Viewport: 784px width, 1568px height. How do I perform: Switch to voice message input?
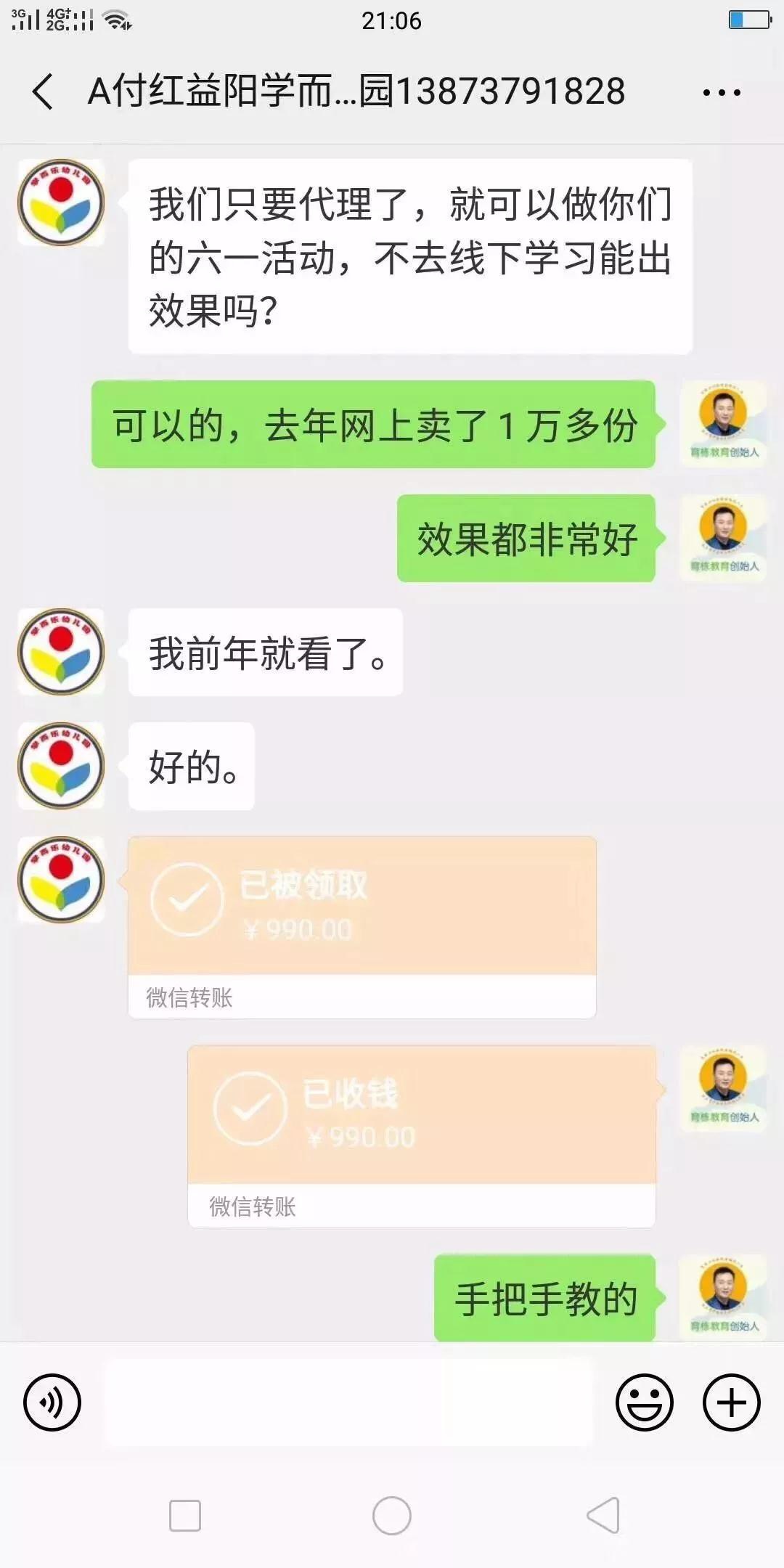[52, 1402]
